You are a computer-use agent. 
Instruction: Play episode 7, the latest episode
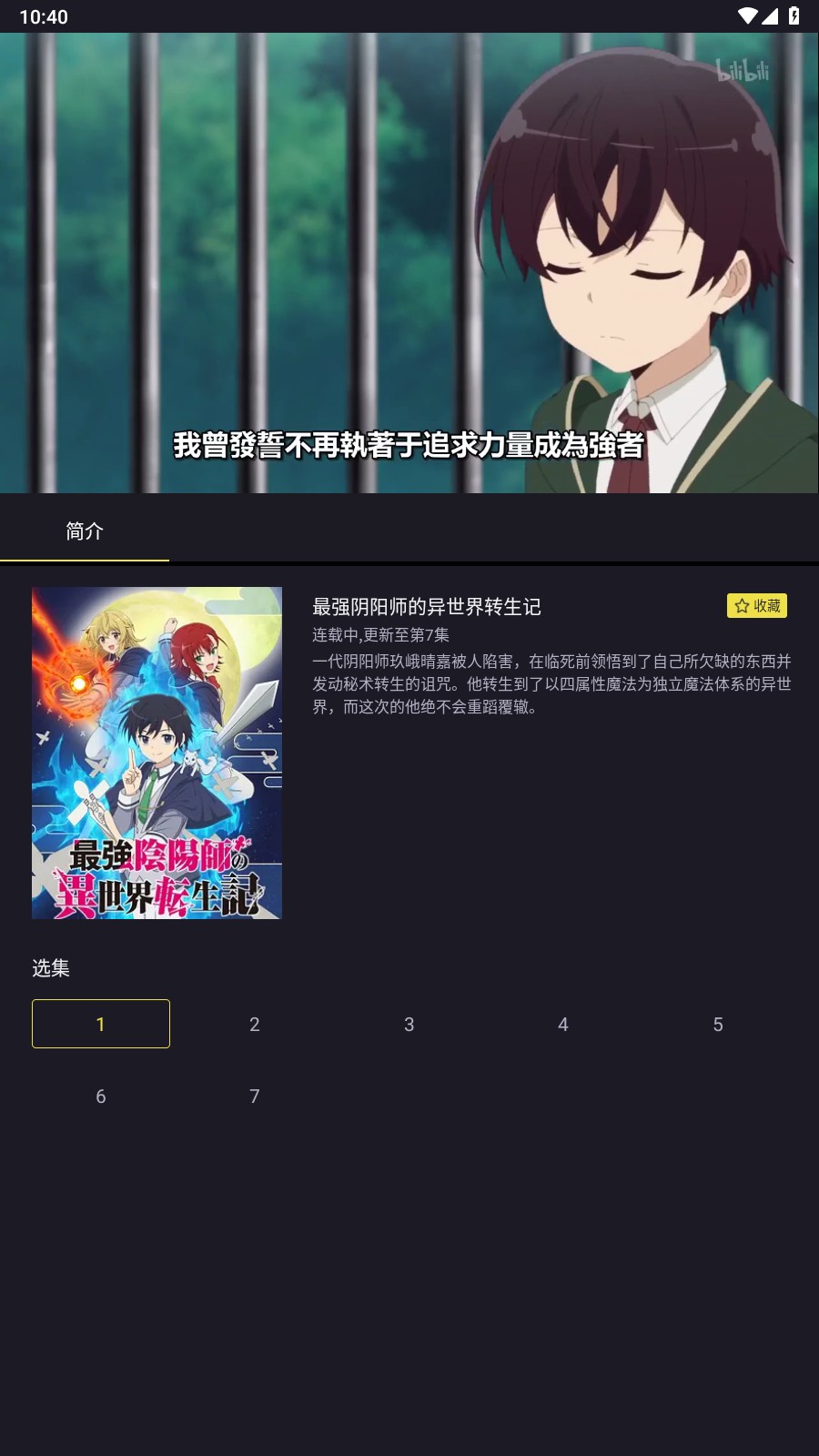[x=255, y=1097]
